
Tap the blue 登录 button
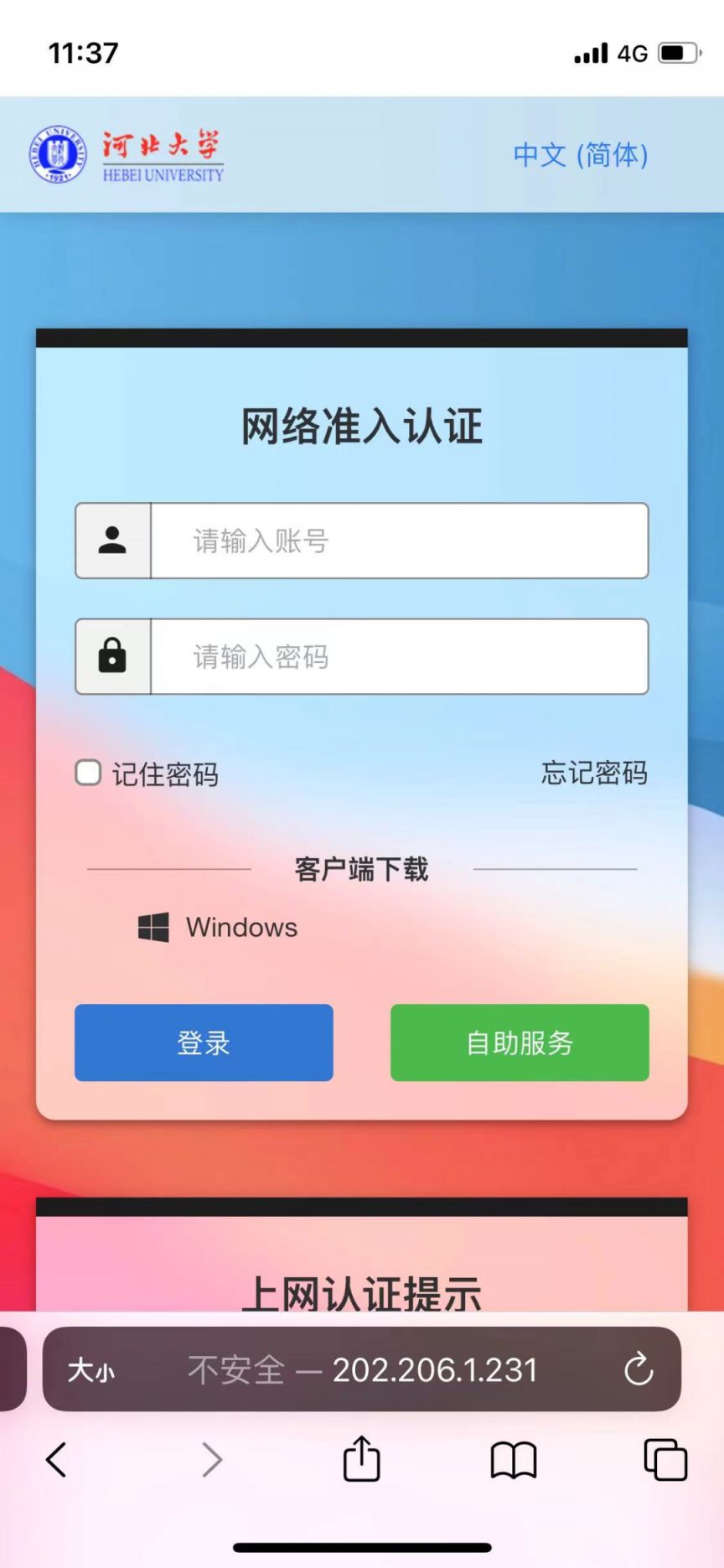(204, 1043)
